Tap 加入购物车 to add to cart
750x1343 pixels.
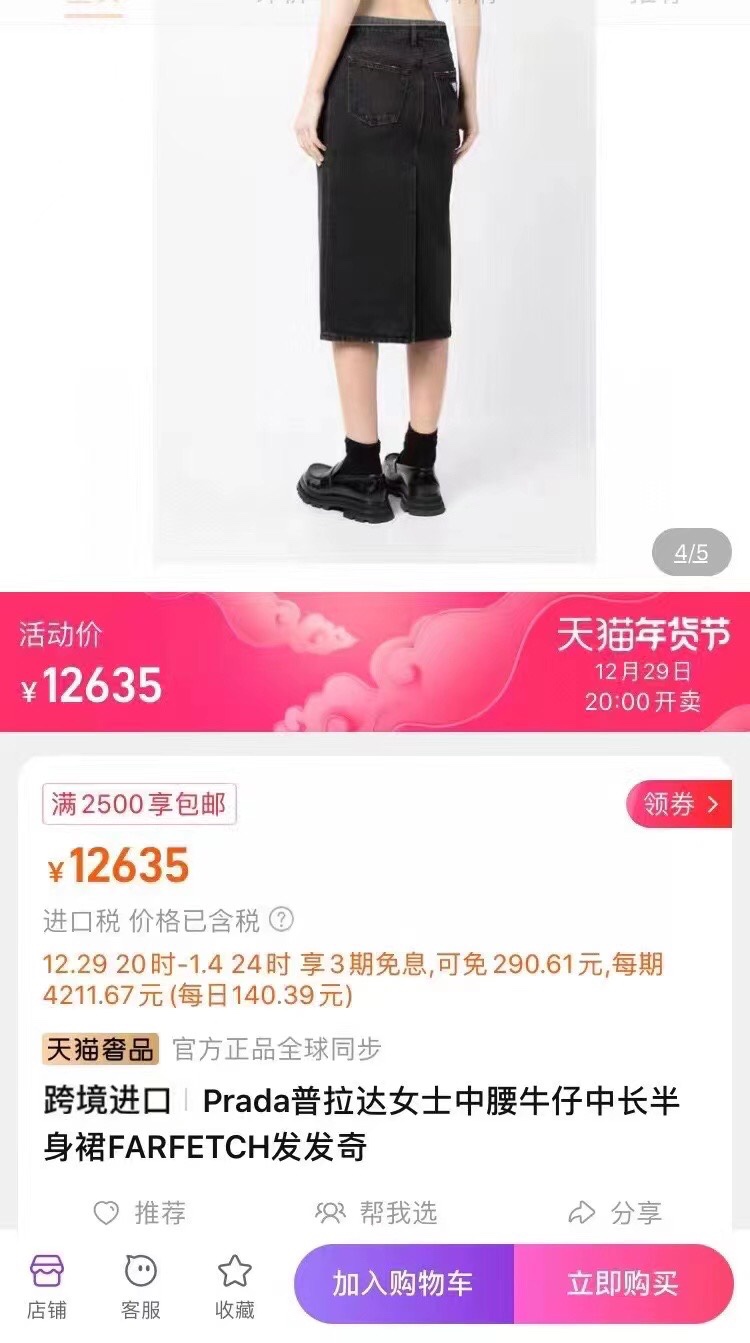(x=403, y=1284)
